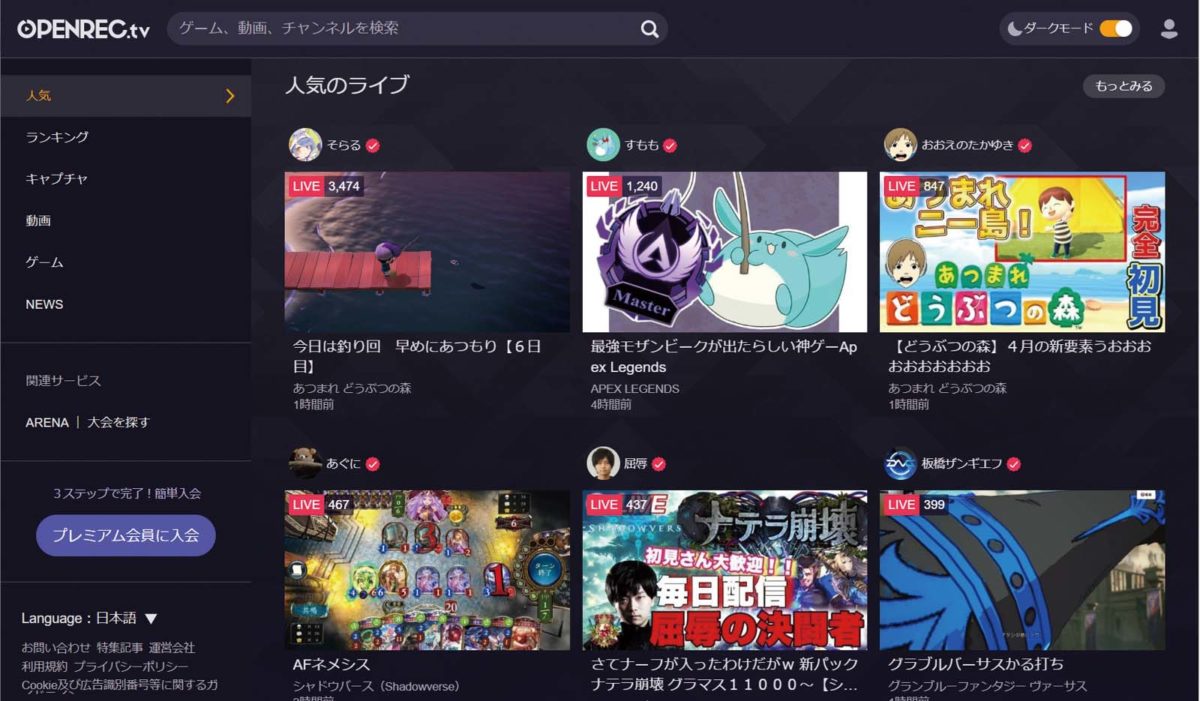
Task: Open NEWS in the sidebar
Action: (44, 304)
